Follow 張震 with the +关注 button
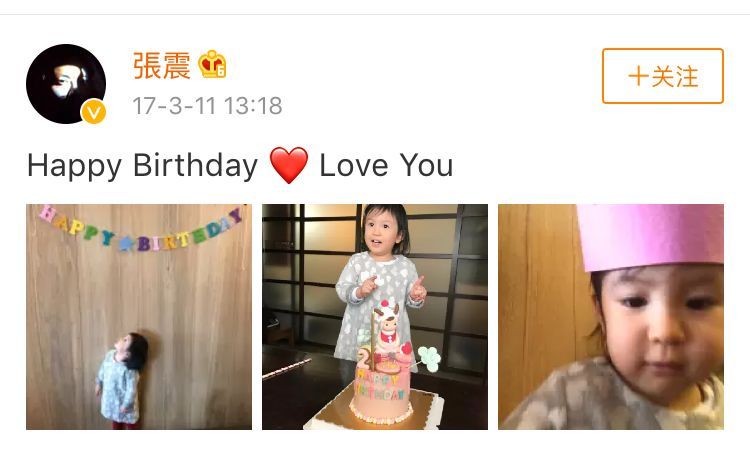Image resolution: width=750 pixels, height=469 pixels. tap(662, 76)
